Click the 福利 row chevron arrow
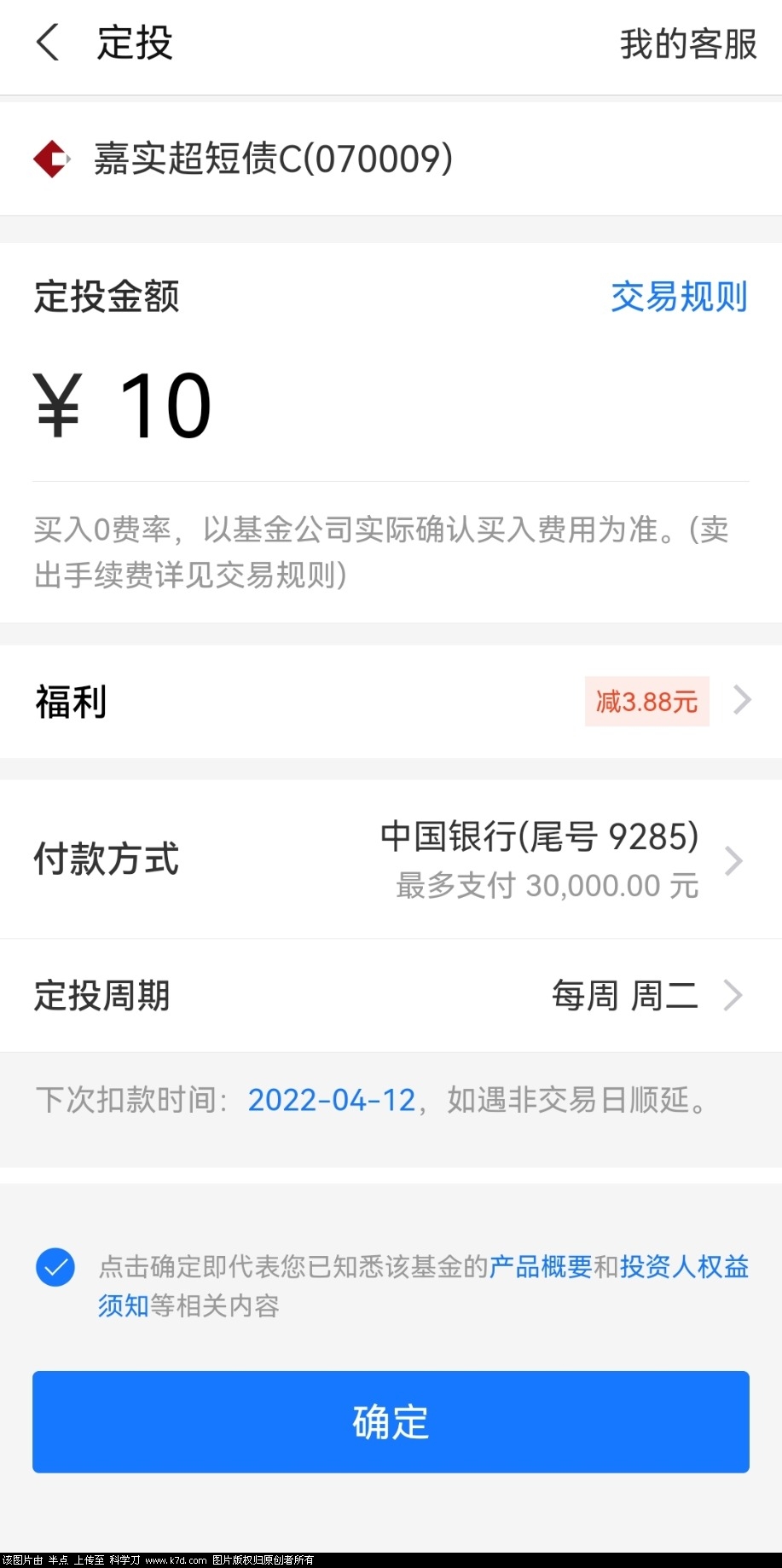This screenshot has width=782, height=1568. (741, 701)
